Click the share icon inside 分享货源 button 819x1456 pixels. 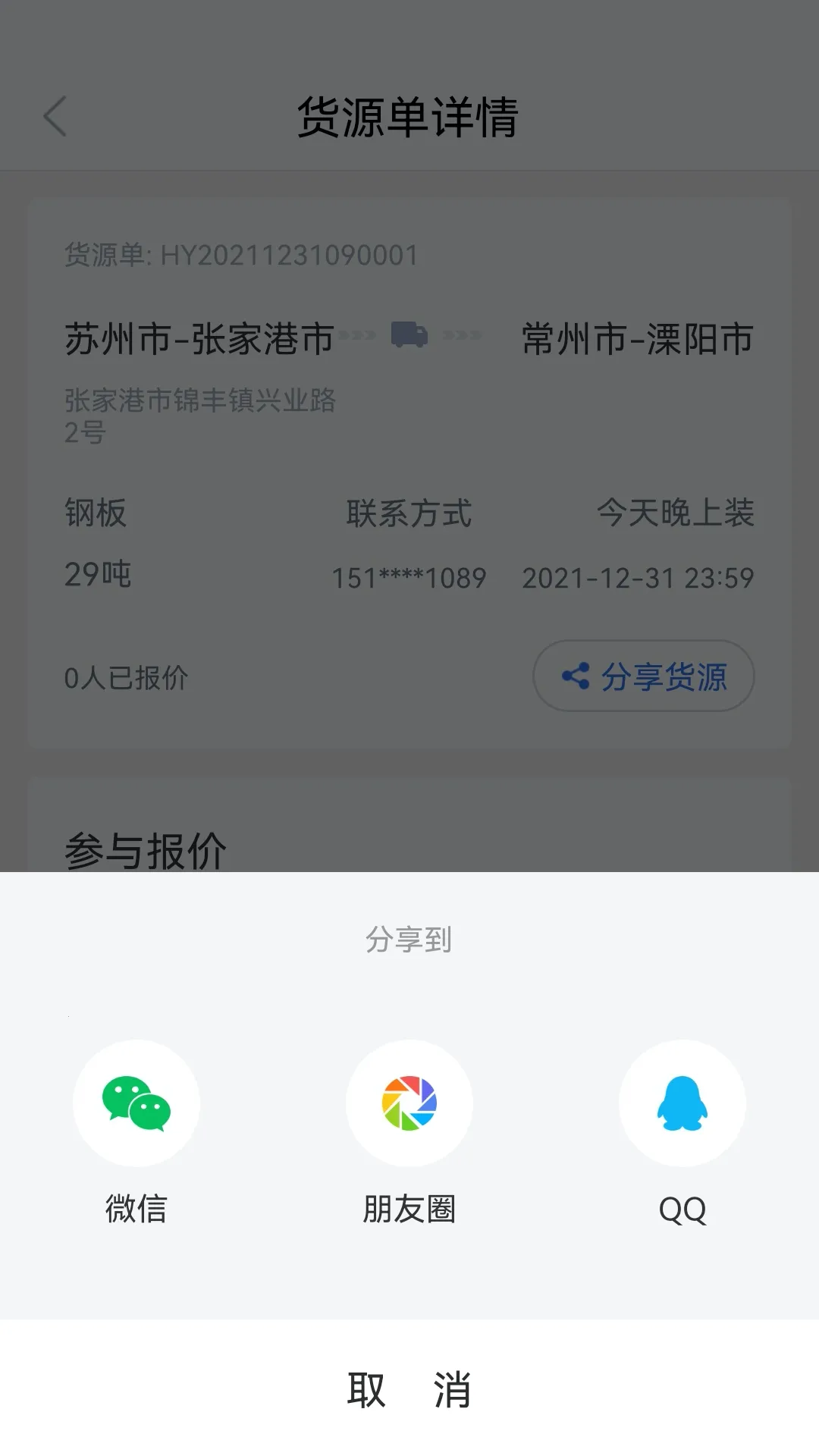click(x=578, y=676)
